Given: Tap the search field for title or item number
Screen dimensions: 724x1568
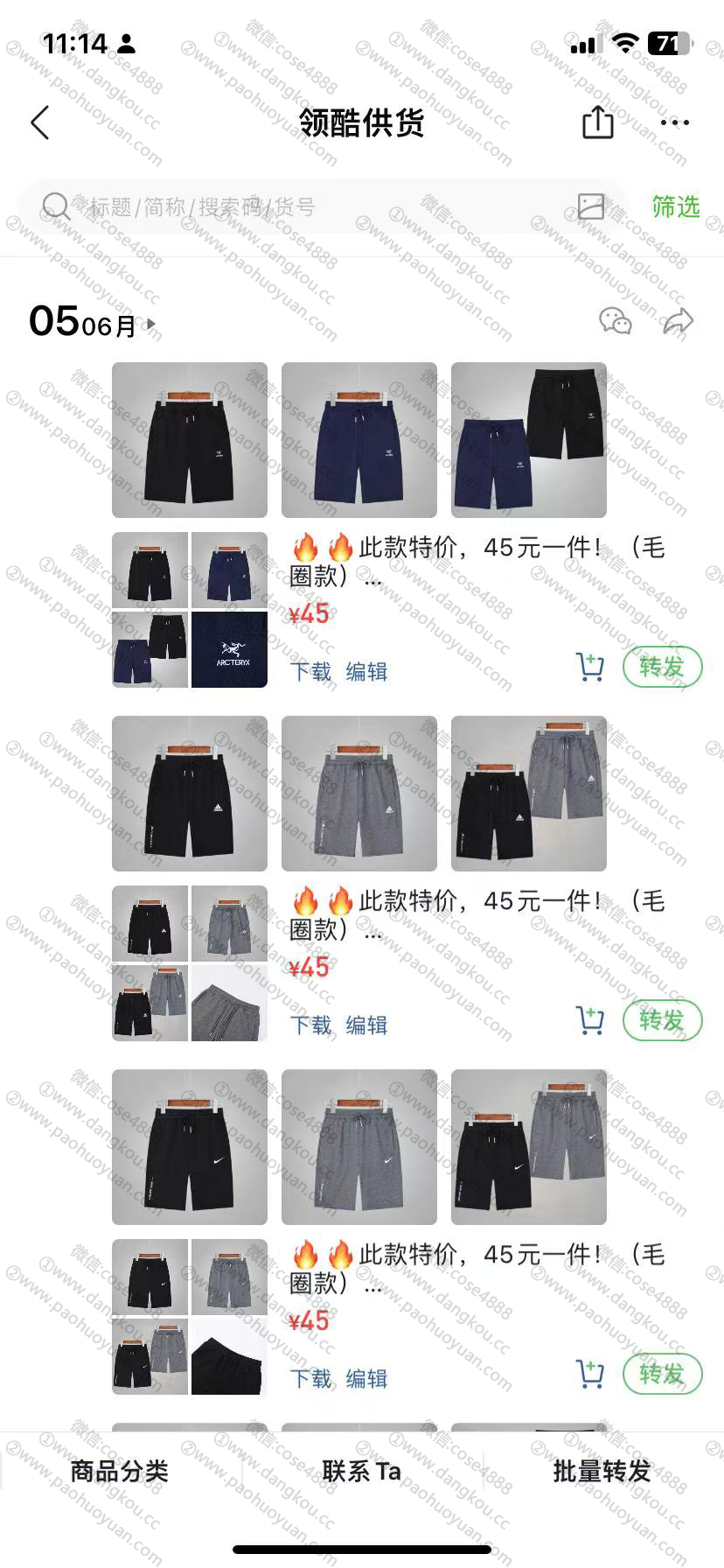Looking at the screenshot, I should click(x=306, y=207).
